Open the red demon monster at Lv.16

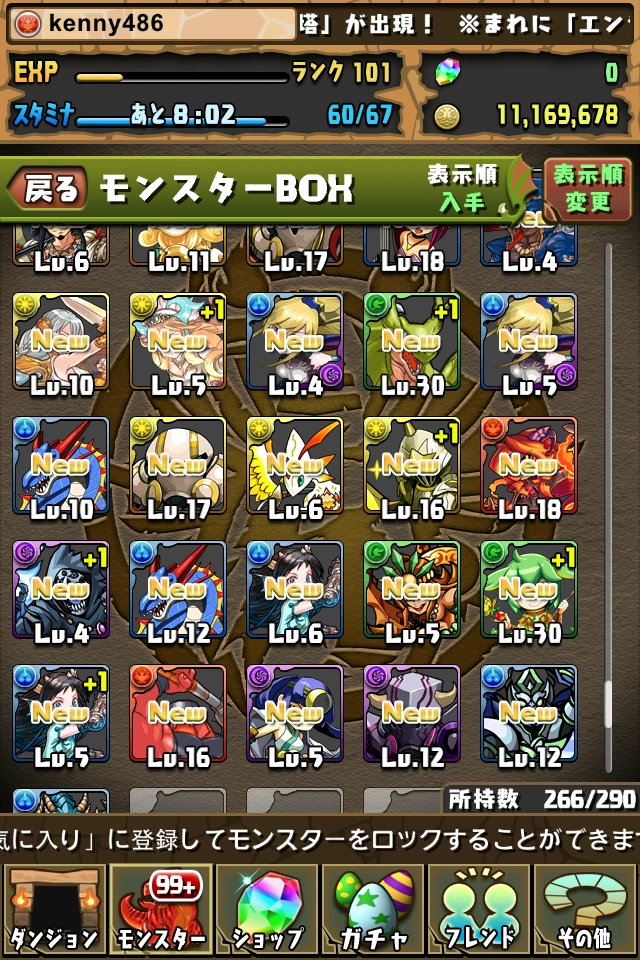(x=177, y=714)
